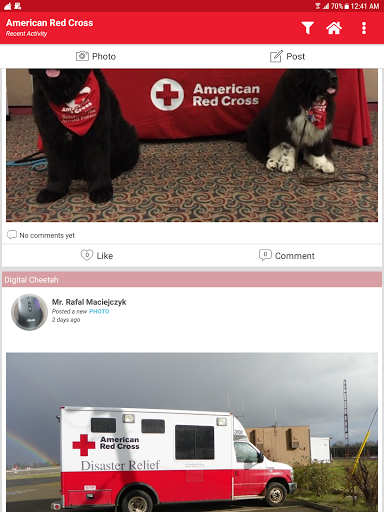Viewport: 384px width, 512px height.
Task: Open the filter funnel icon
Action: [307, 28]
